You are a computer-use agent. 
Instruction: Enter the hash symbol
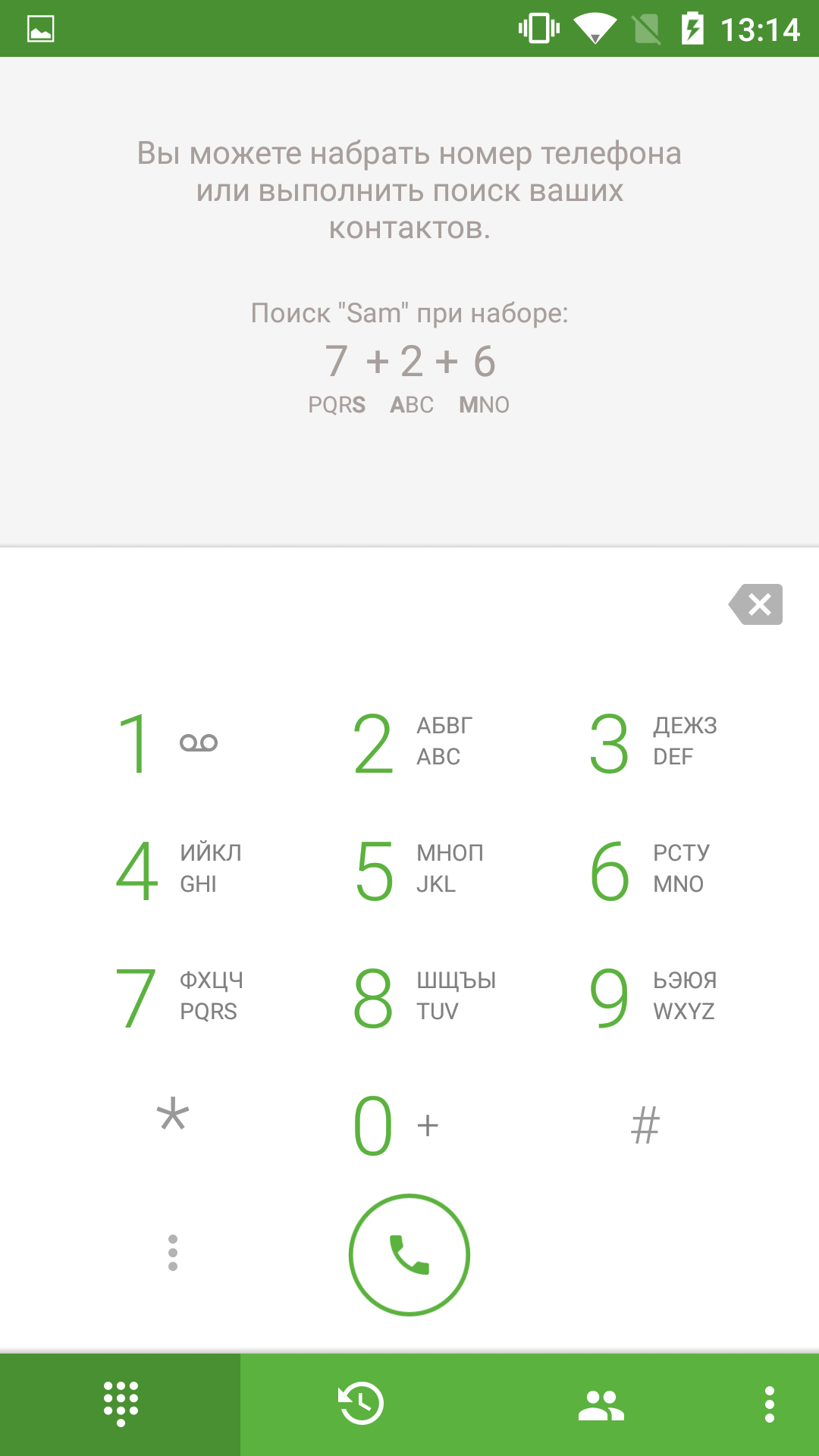(646, 1125)
